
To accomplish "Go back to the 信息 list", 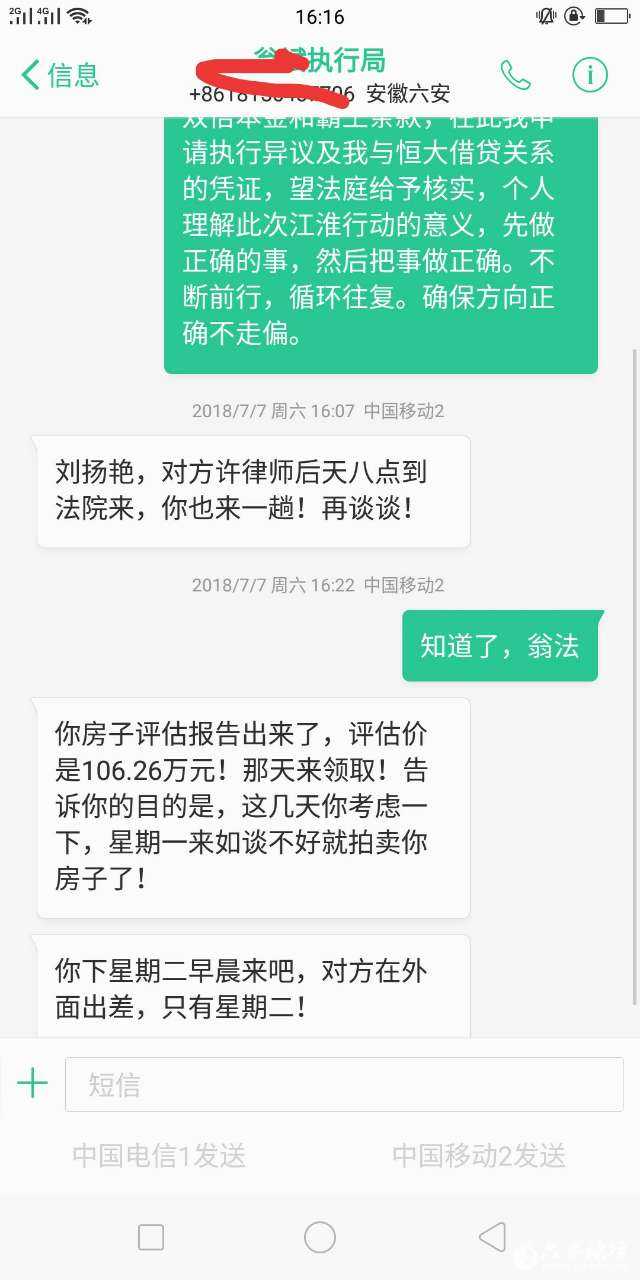I will point(58,75).
